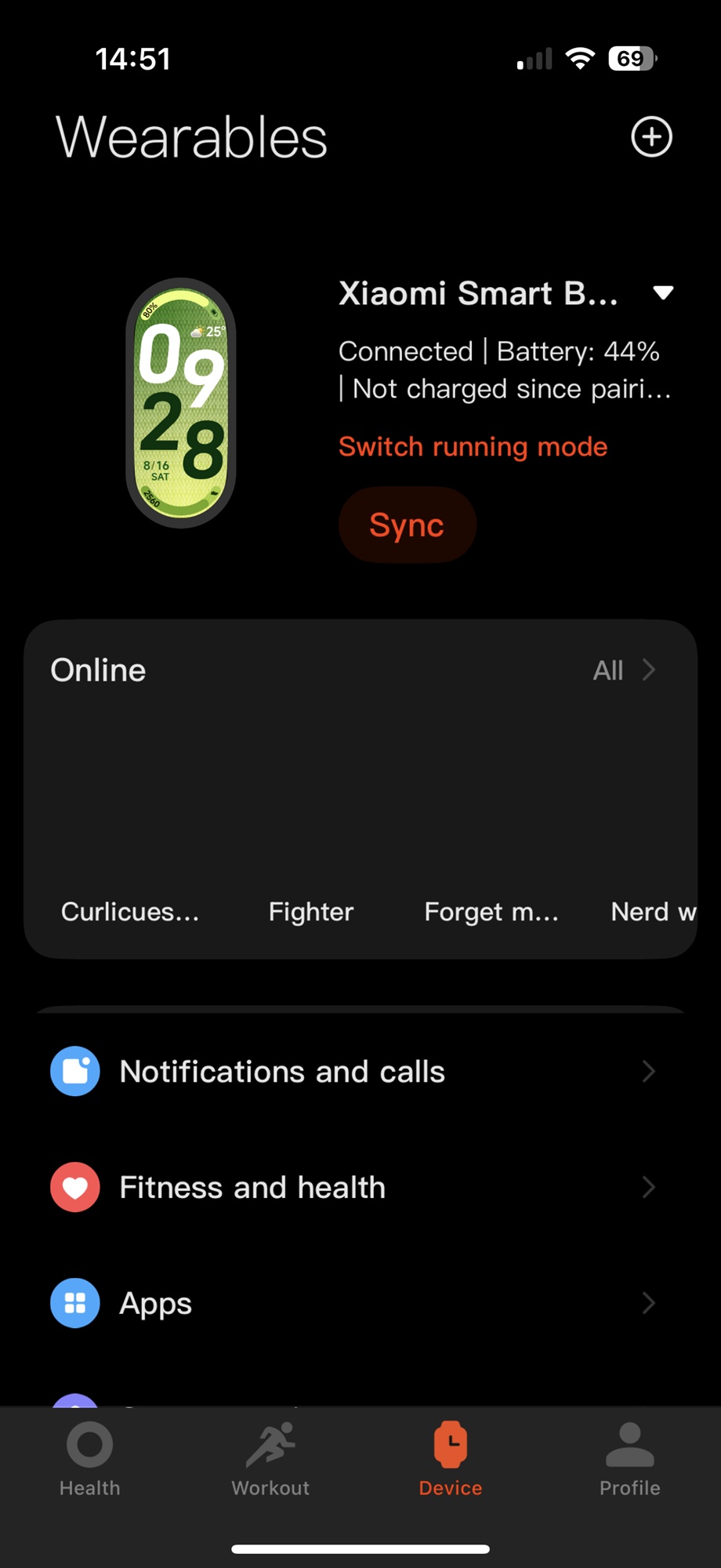Add a new wearable device
Screen dimensions: 721x1568
651,137
